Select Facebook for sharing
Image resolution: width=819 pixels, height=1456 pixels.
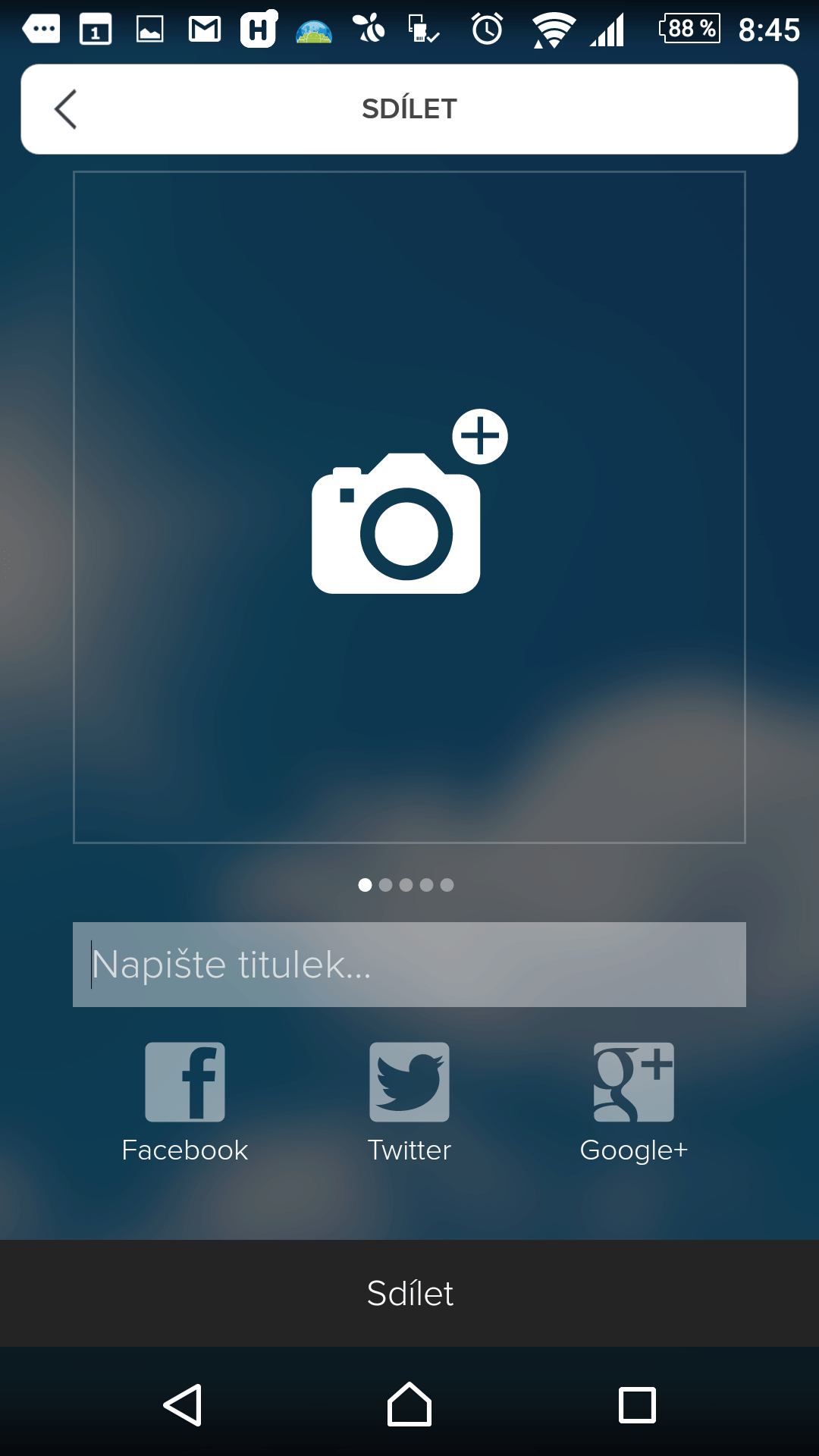pyautogui.click(x=185, y=1103)
